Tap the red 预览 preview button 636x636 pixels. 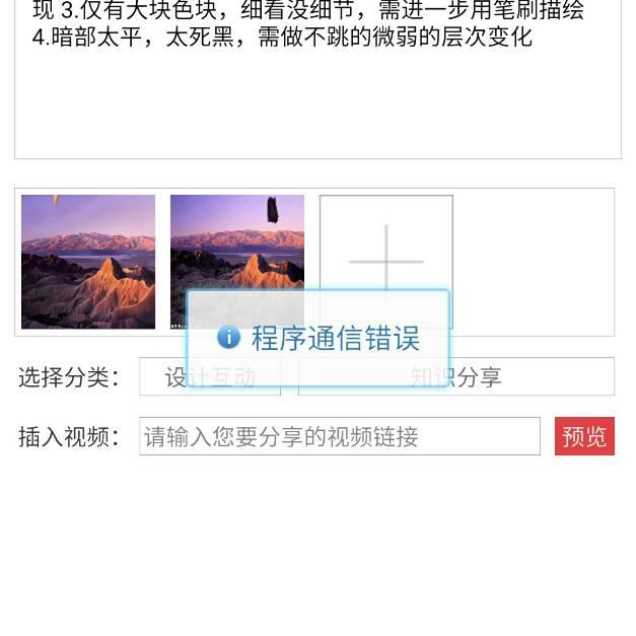584,437
